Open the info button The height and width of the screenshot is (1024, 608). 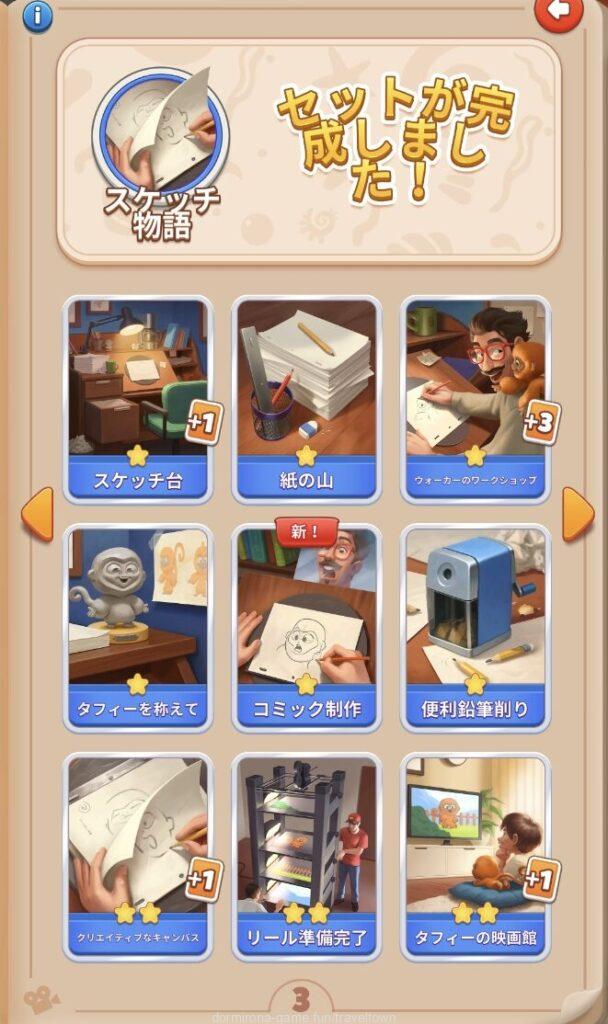[37, 15]
